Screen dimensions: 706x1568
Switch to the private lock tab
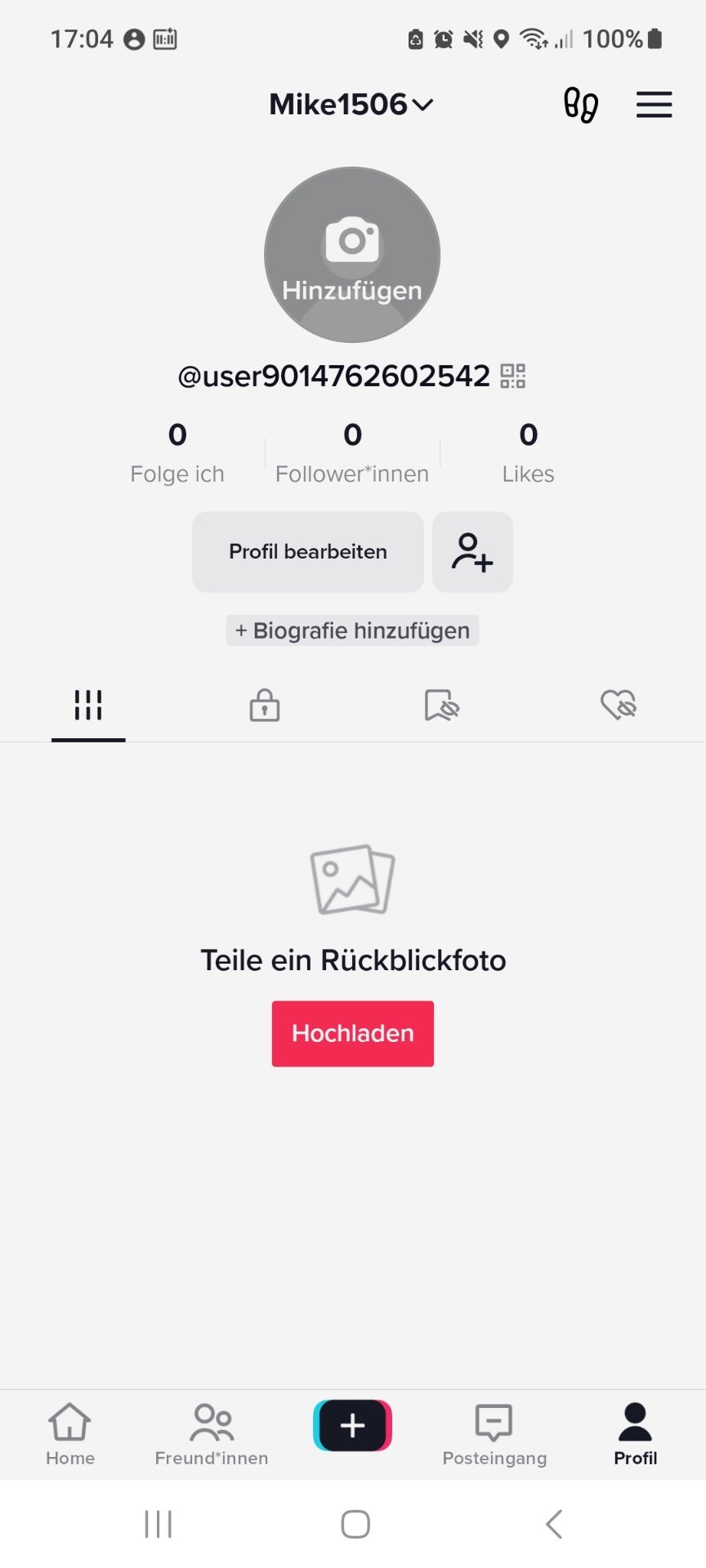(265, 705)
